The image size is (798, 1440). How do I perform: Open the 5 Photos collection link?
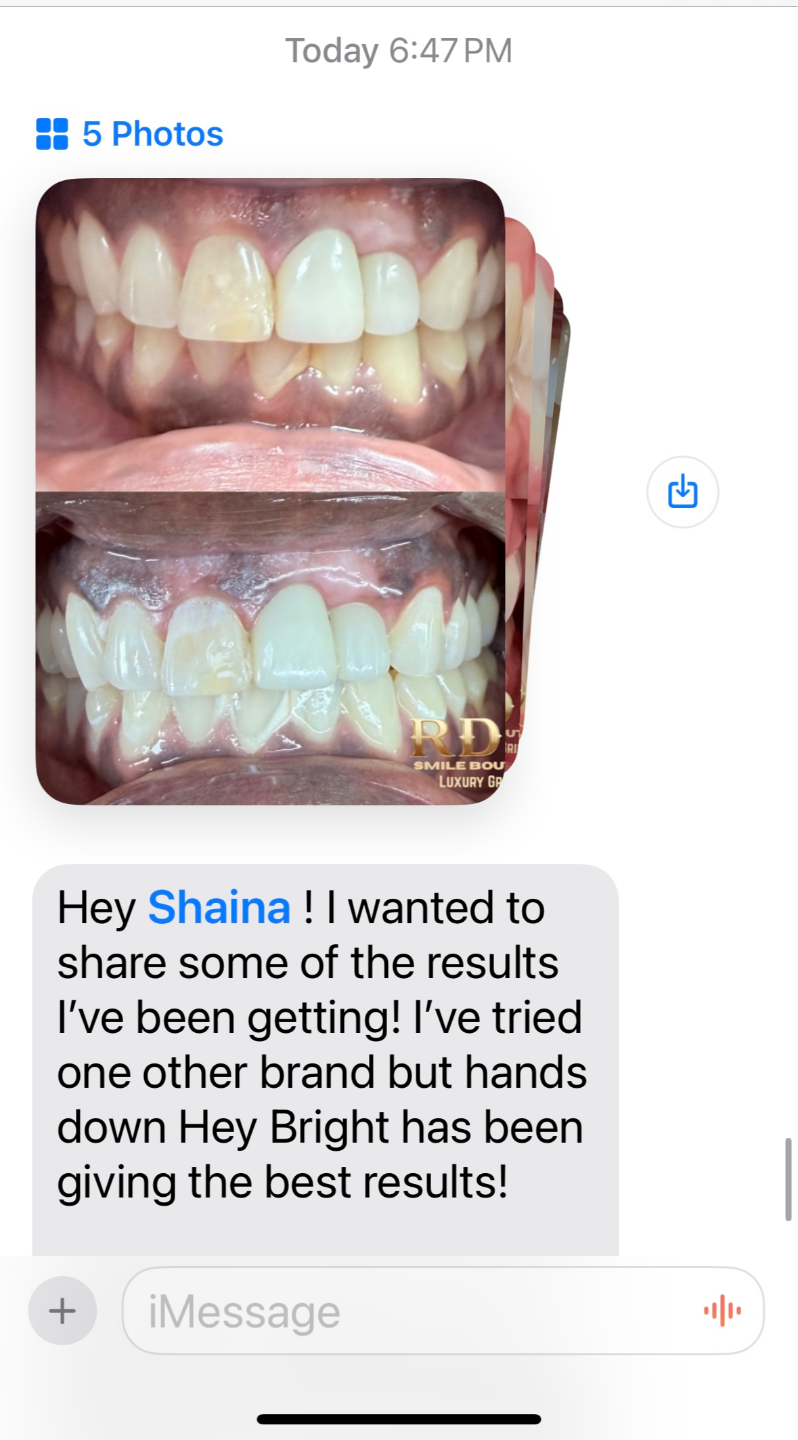point(130,134)
